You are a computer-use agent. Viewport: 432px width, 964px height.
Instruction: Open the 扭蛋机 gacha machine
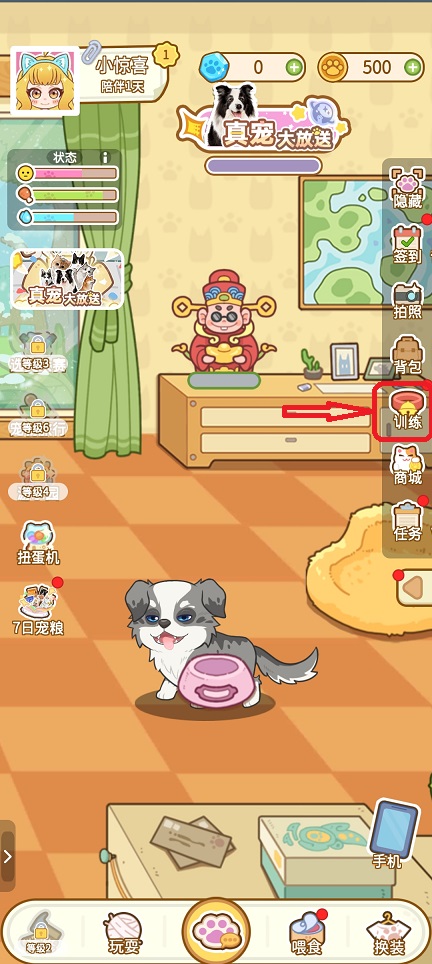coord(38,543)
